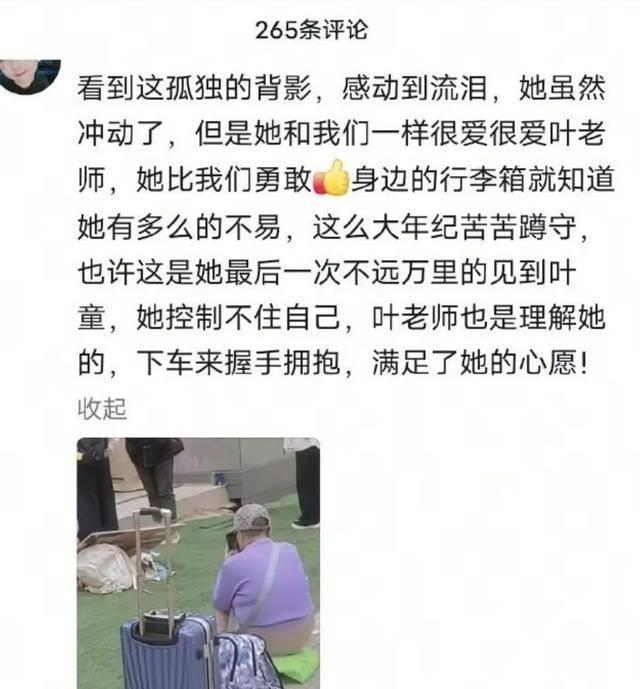This screenshot has height=689, width=640.
Task: Open the commenter's profile avatar
Action: (30, 74)
